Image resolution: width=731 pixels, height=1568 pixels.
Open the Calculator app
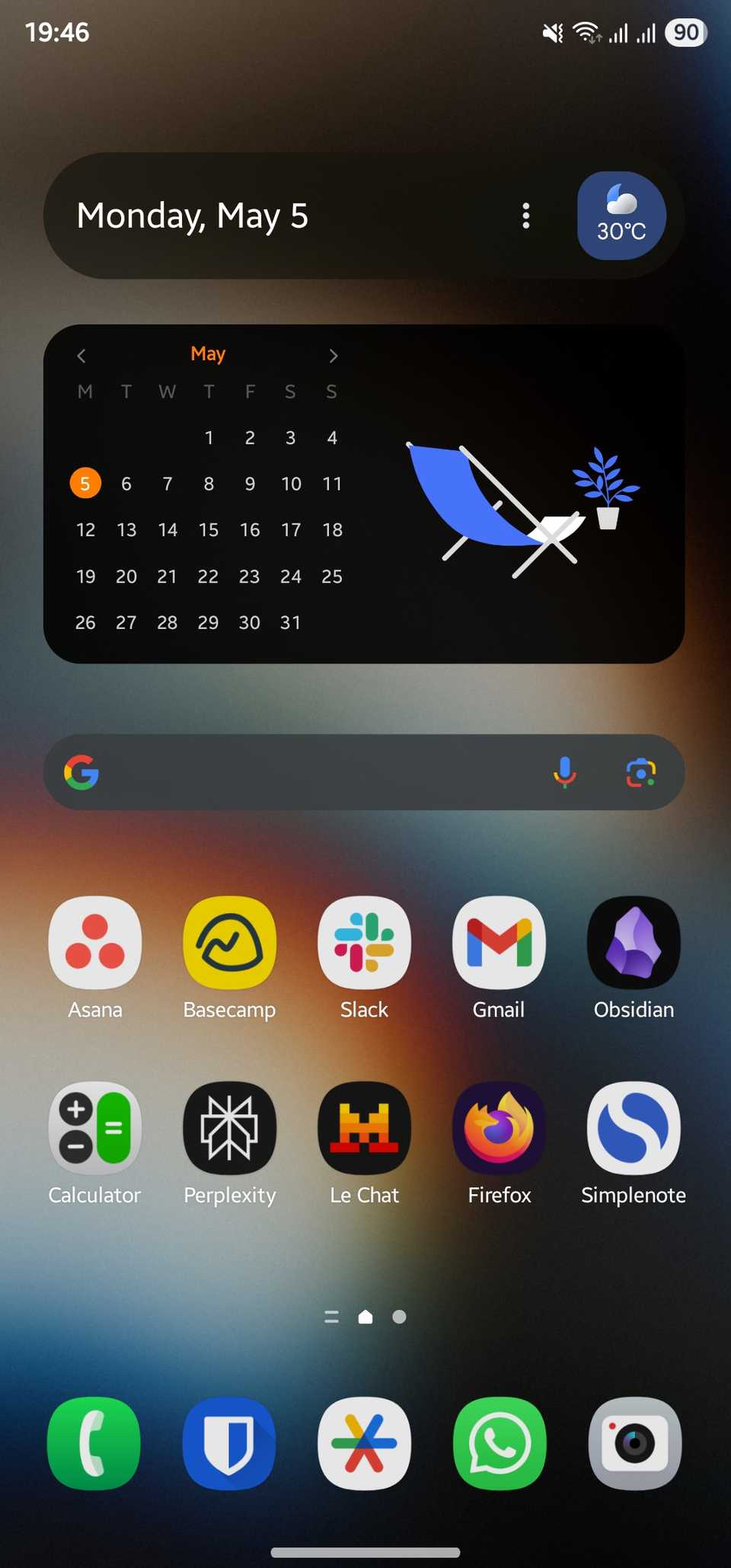point(95,1129)
